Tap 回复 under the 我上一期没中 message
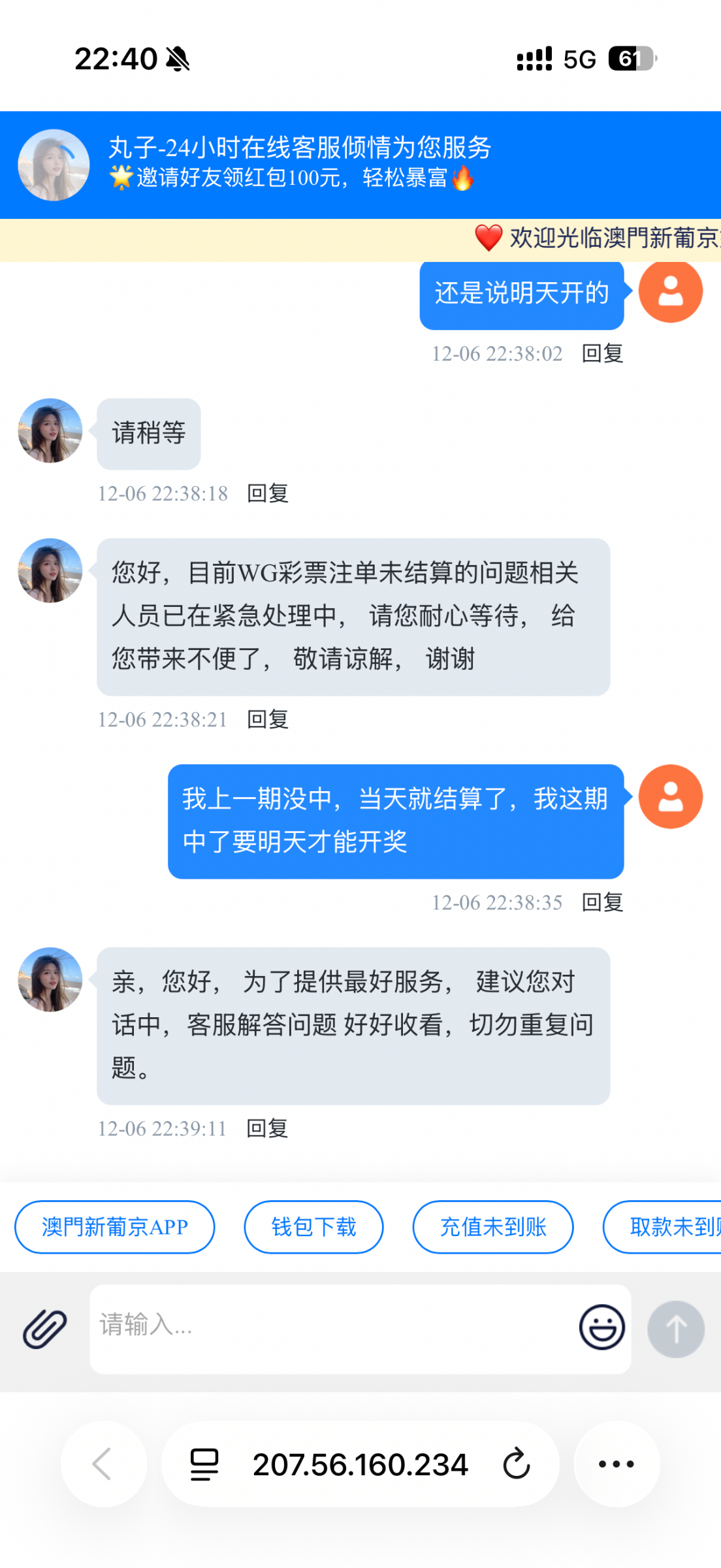The image size is (721, 1568). coord(602,902)
